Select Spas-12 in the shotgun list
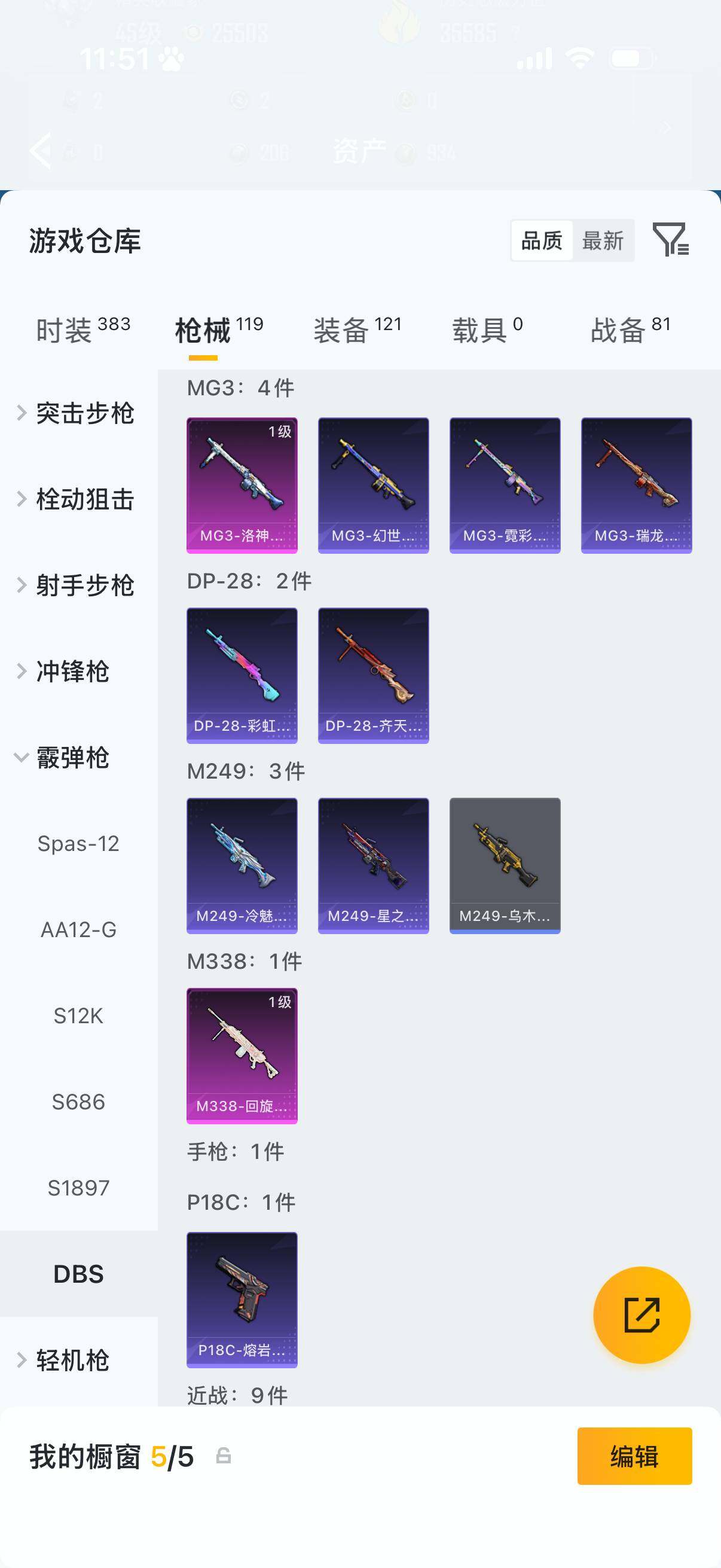 pyautogui.click(x=78, y=844)
